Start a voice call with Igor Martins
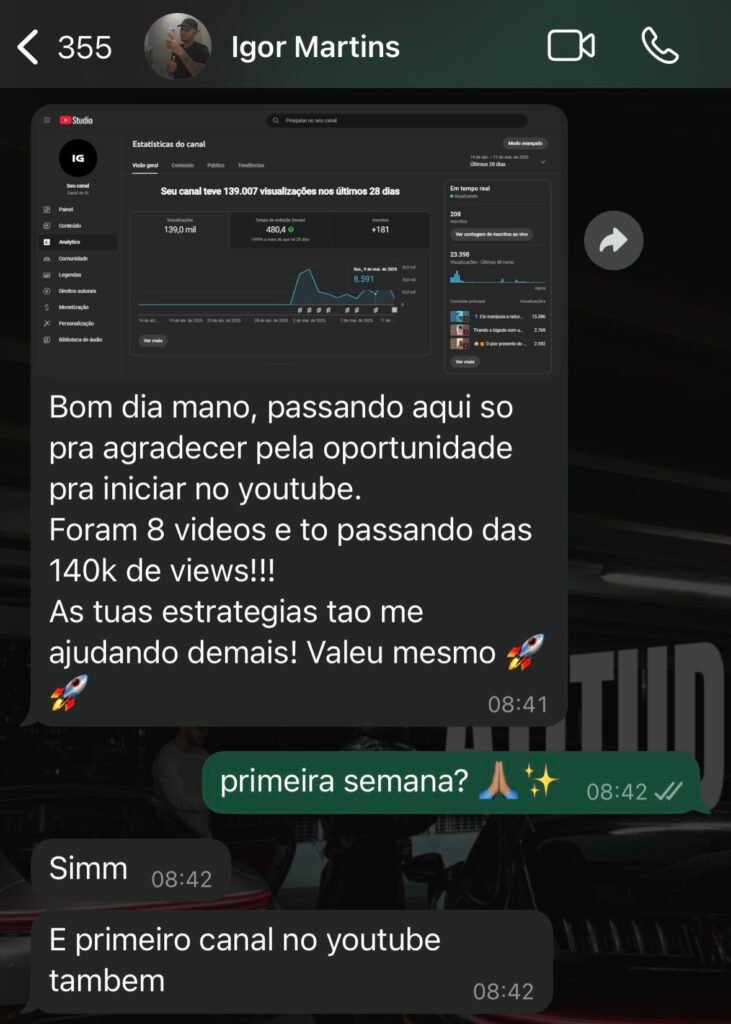 point(660,46)
